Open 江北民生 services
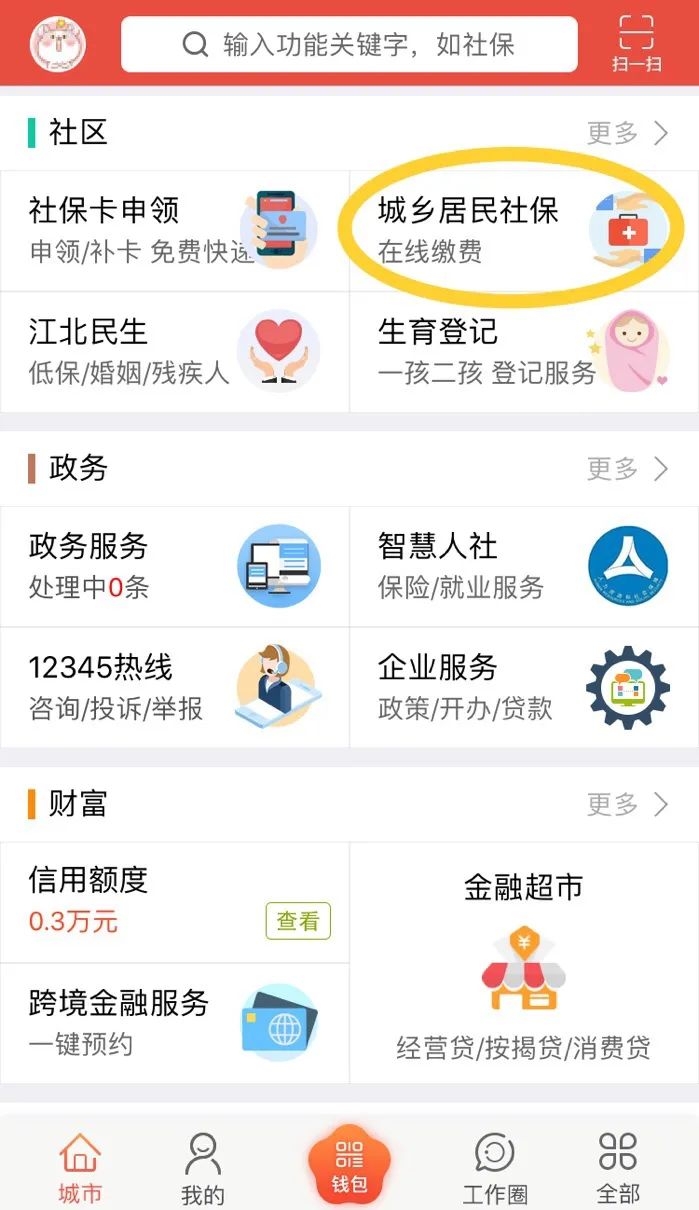 175,352
